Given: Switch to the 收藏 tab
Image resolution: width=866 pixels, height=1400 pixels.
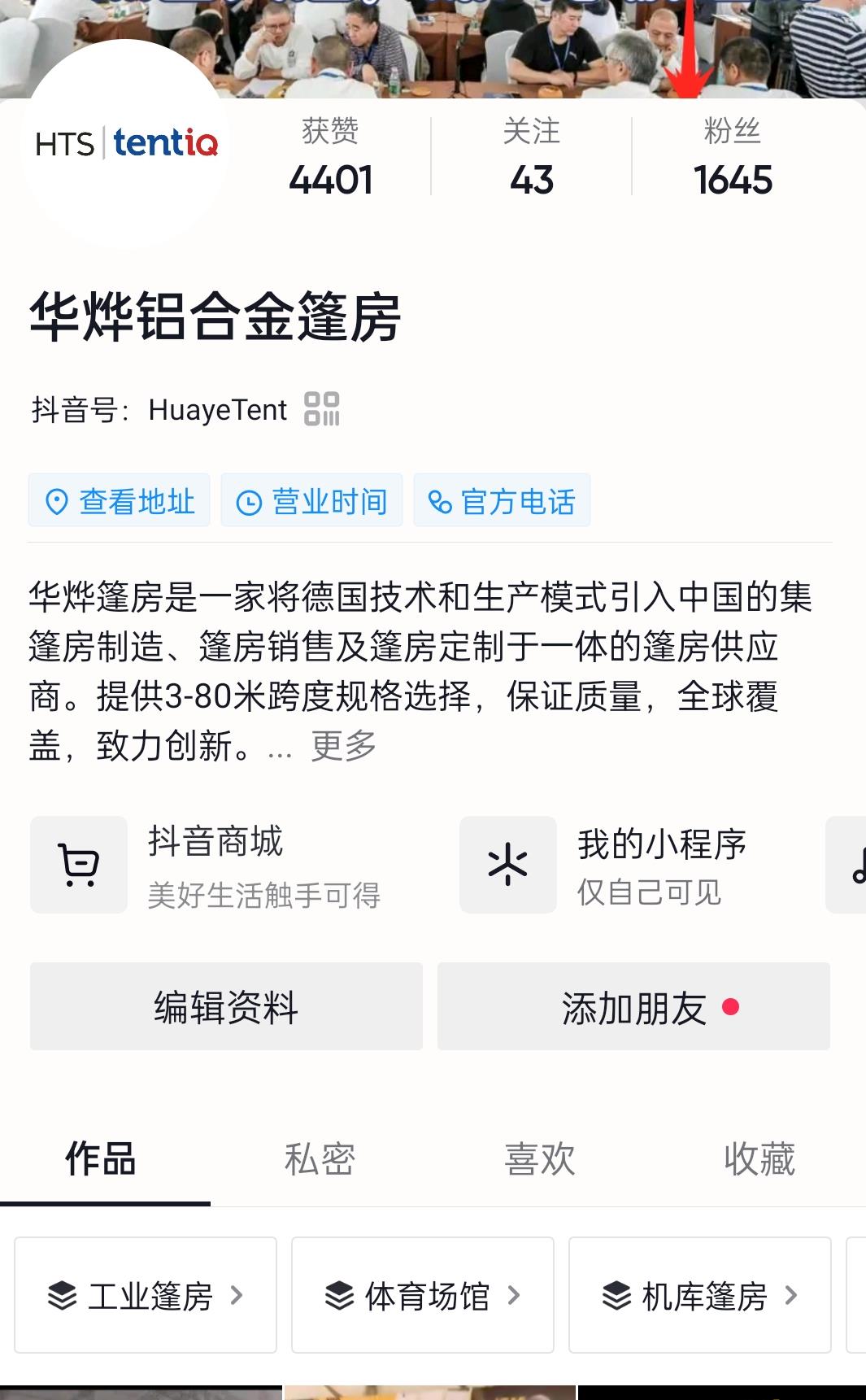Looking at the screenshot, I should [x=759, y=1158].
